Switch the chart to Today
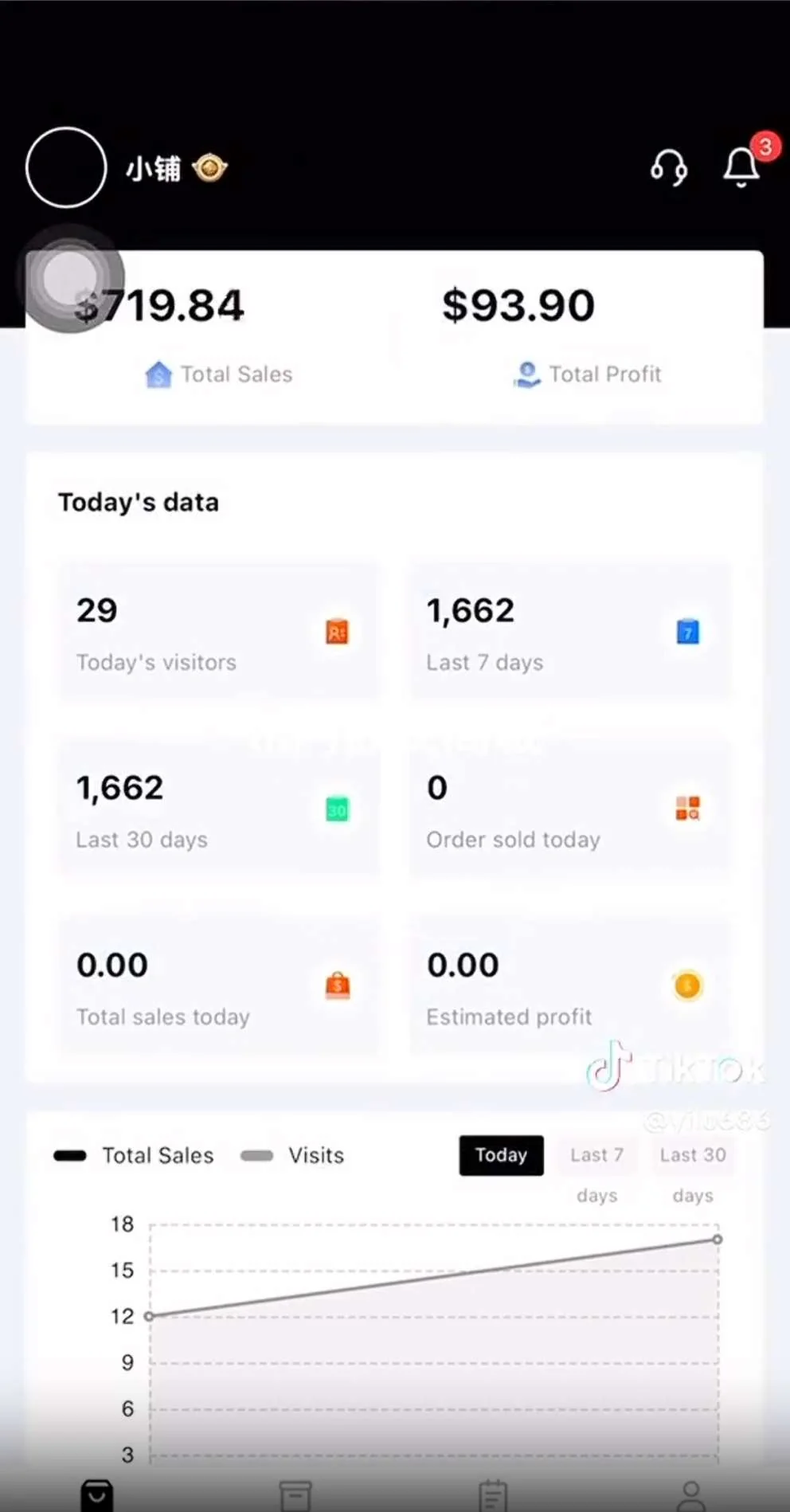 click(501, 1155)
